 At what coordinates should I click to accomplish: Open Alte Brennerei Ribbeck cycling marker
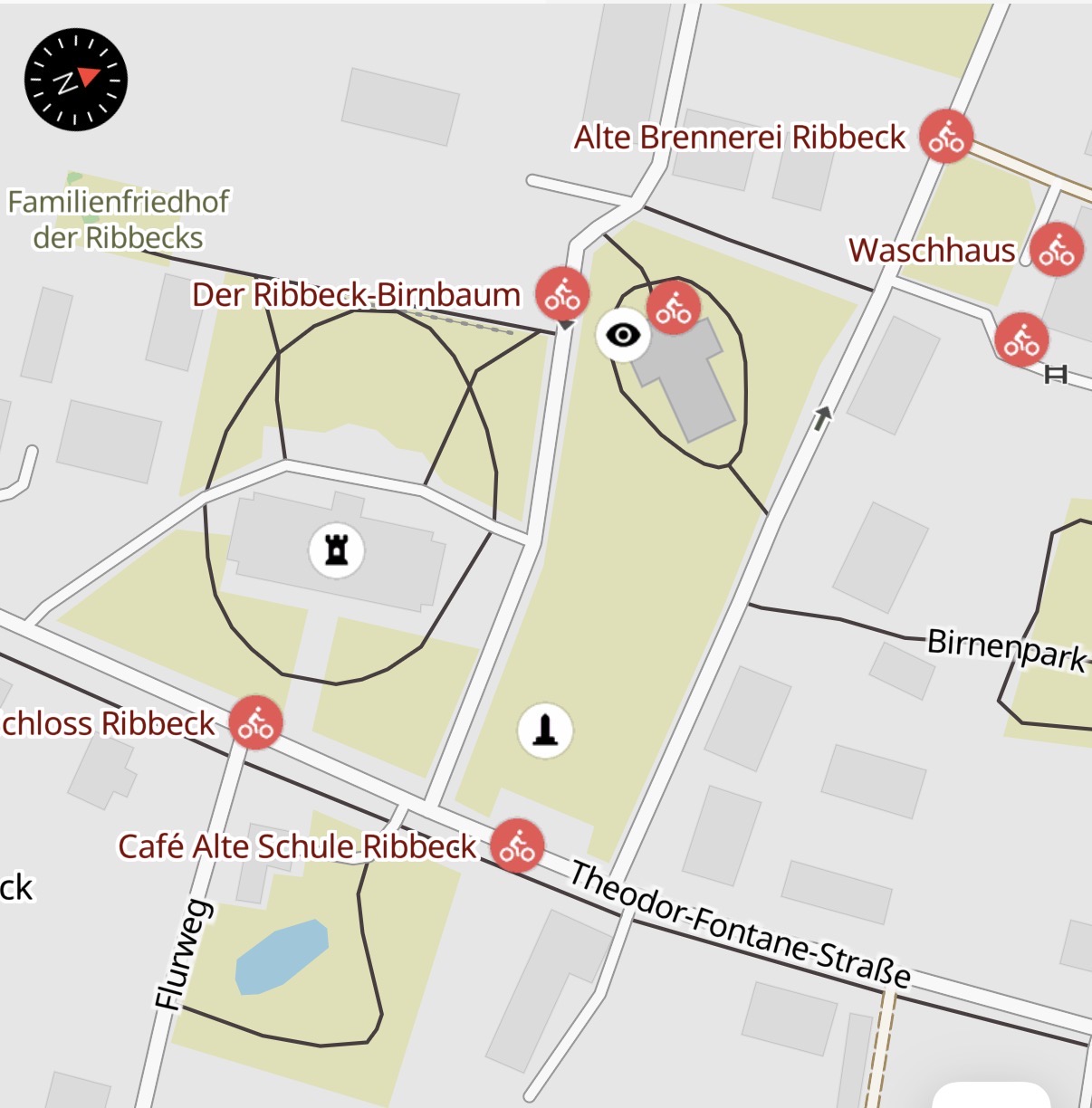[946, 137]
